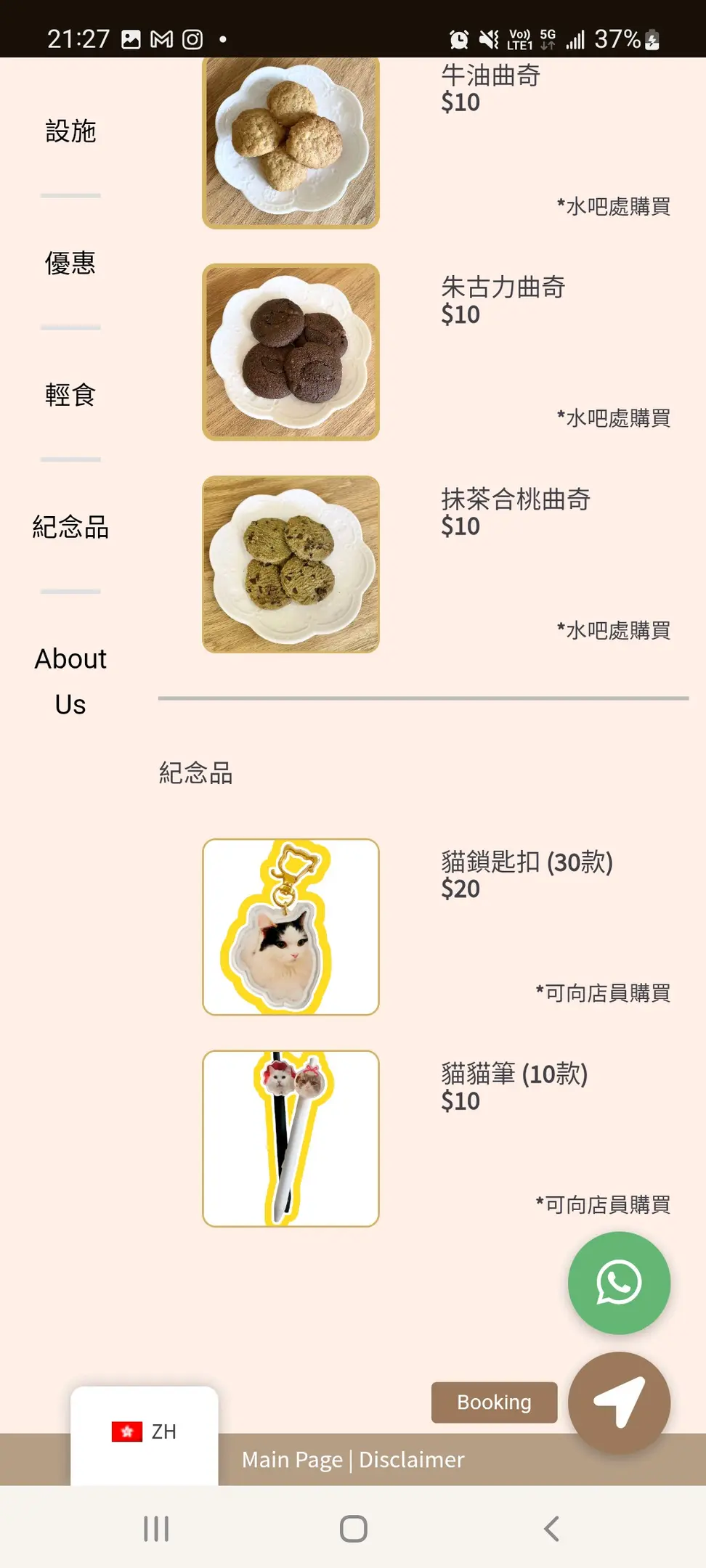Open recent apps from navigation bar
This screenshot has width=706, height=1568.
[156, 1528]
